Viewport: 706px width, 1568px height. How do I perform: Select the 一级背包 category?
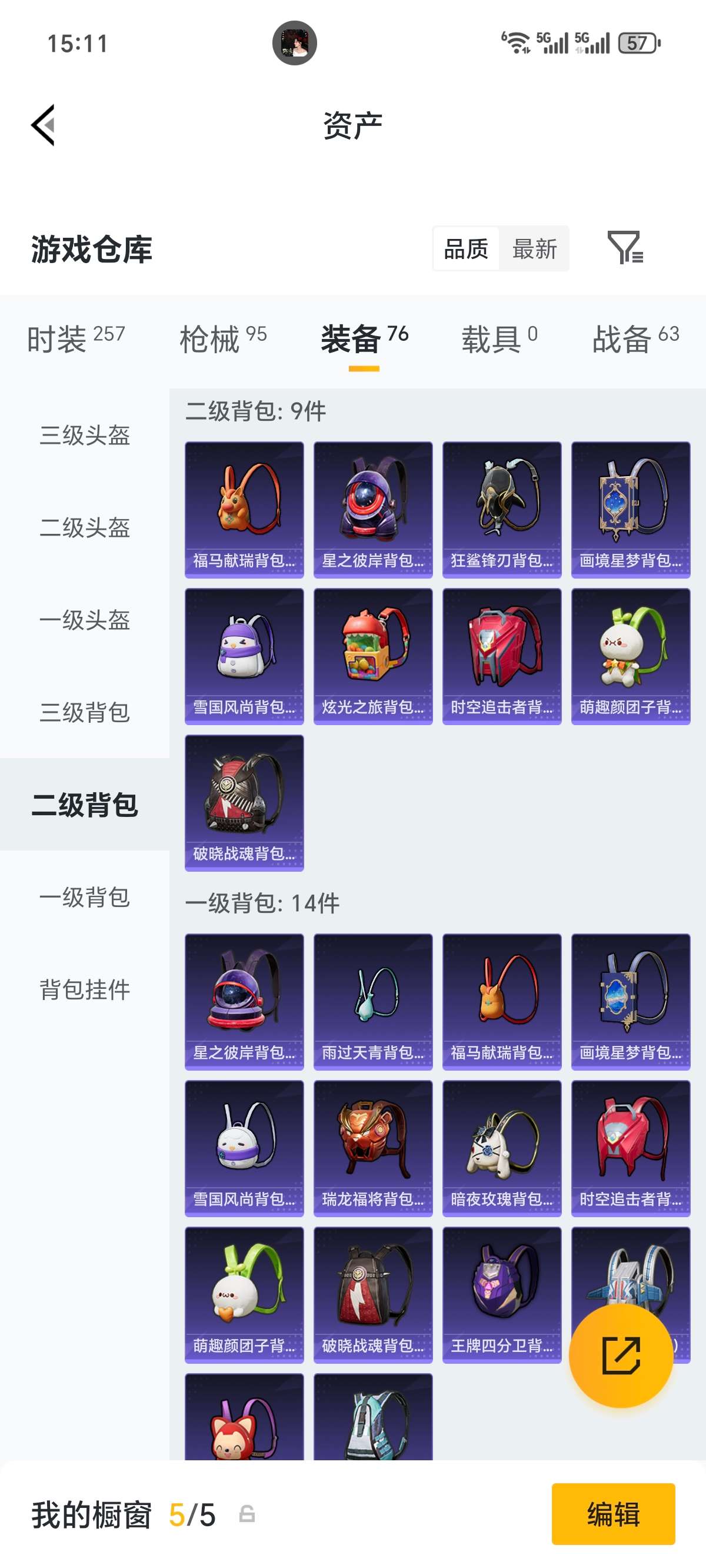coord(85,898)
